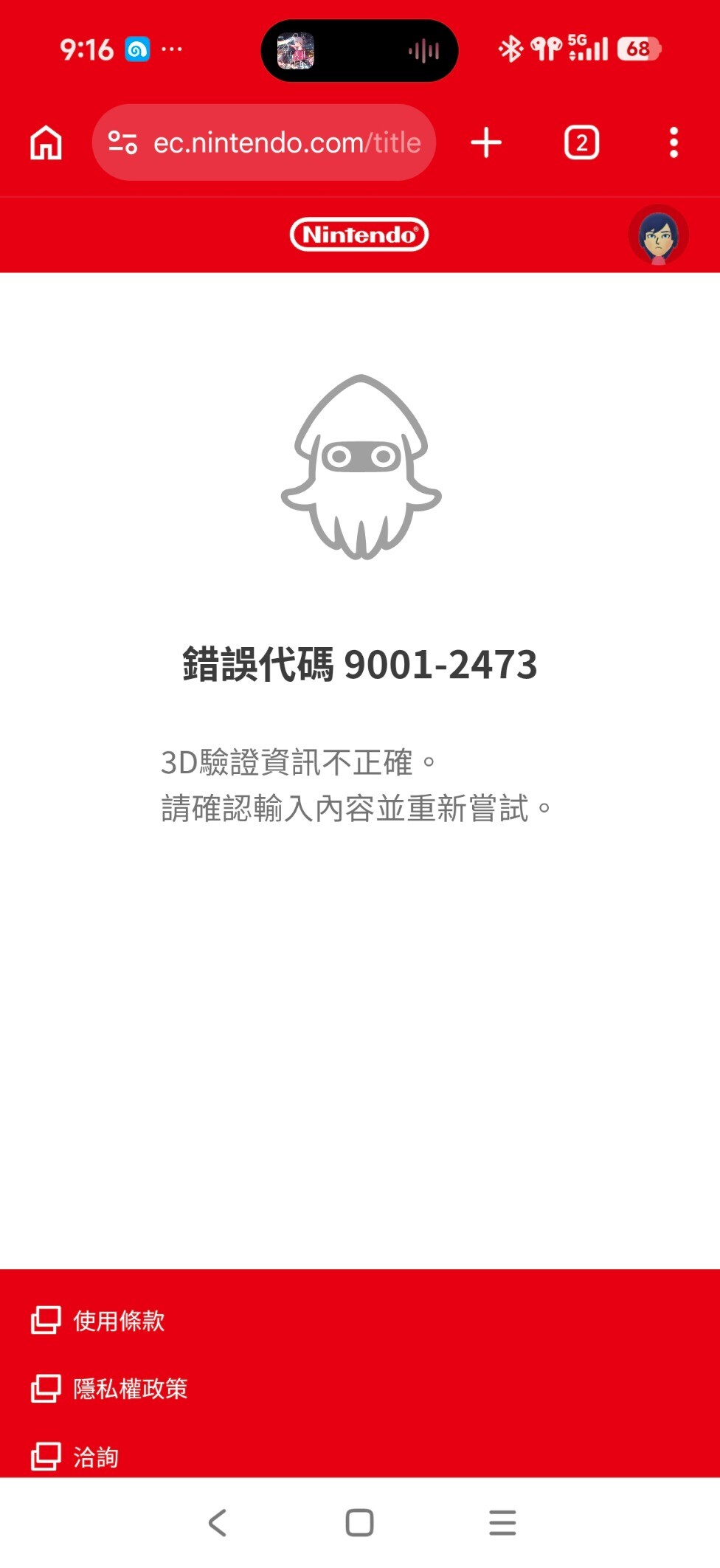Viewport: 720px width, 1568px height.
Task: Open the Mii account avatar
Action: [658, 235]
